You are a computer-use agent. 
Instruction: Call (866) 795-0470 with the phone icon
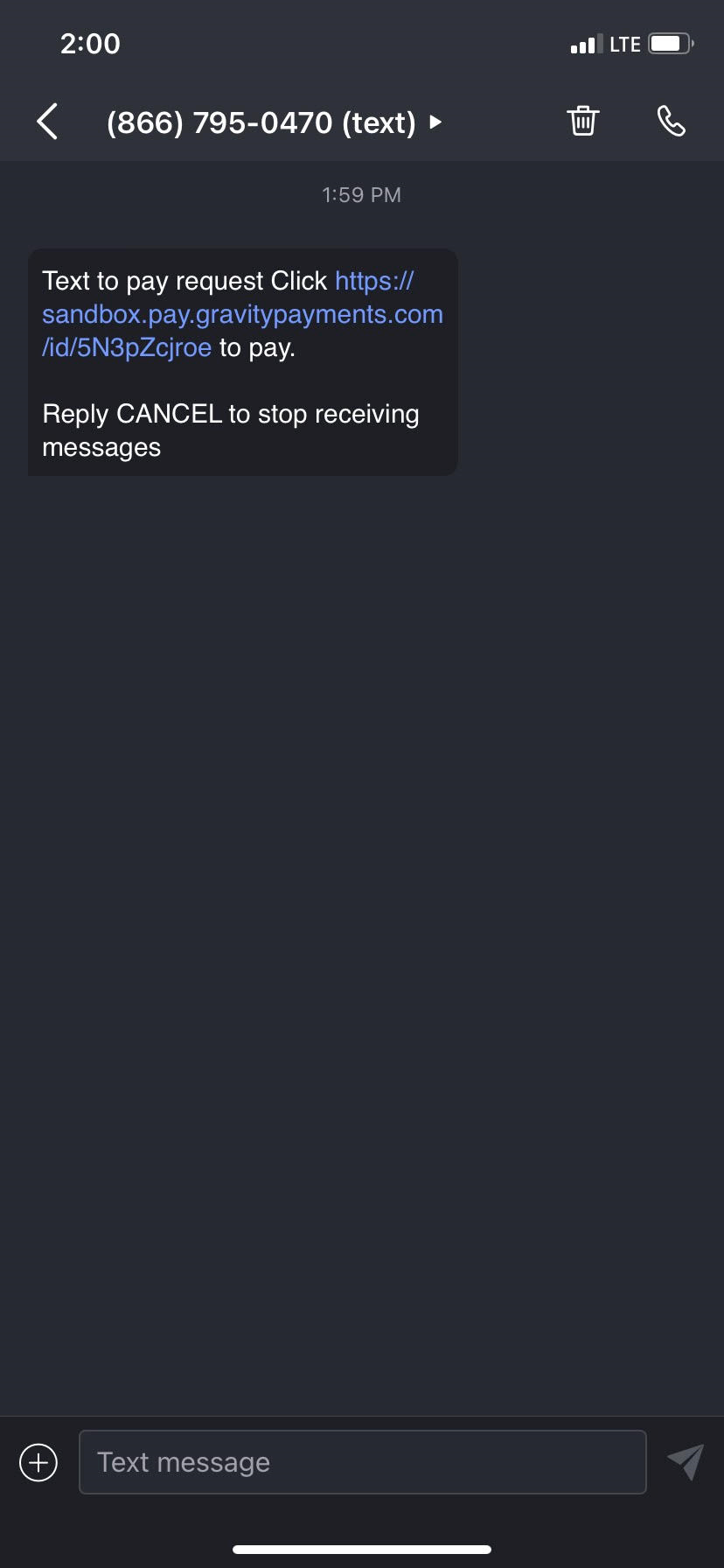pos(672,121)
